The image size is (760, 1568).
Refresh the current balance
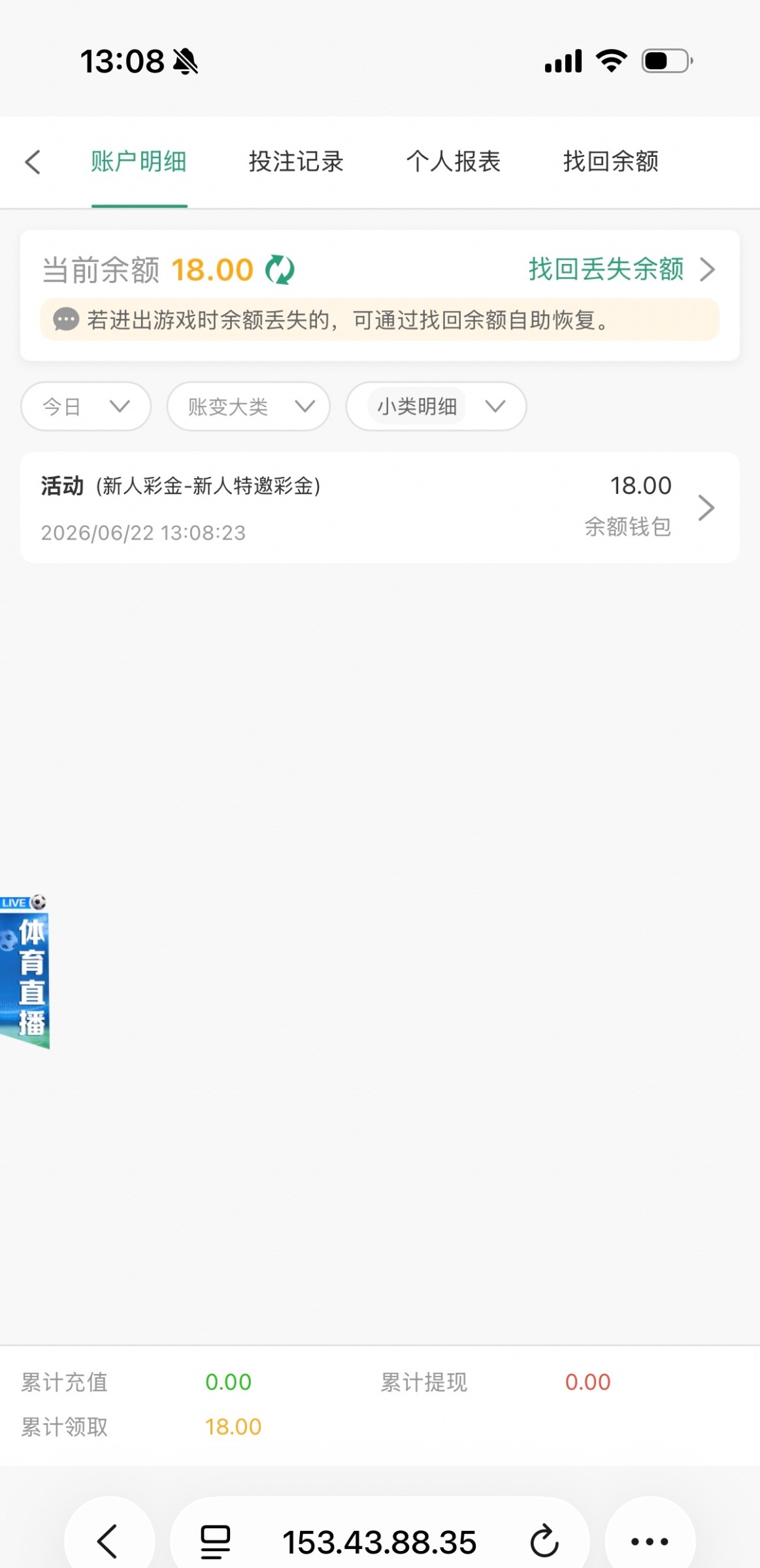pos(280,270)
